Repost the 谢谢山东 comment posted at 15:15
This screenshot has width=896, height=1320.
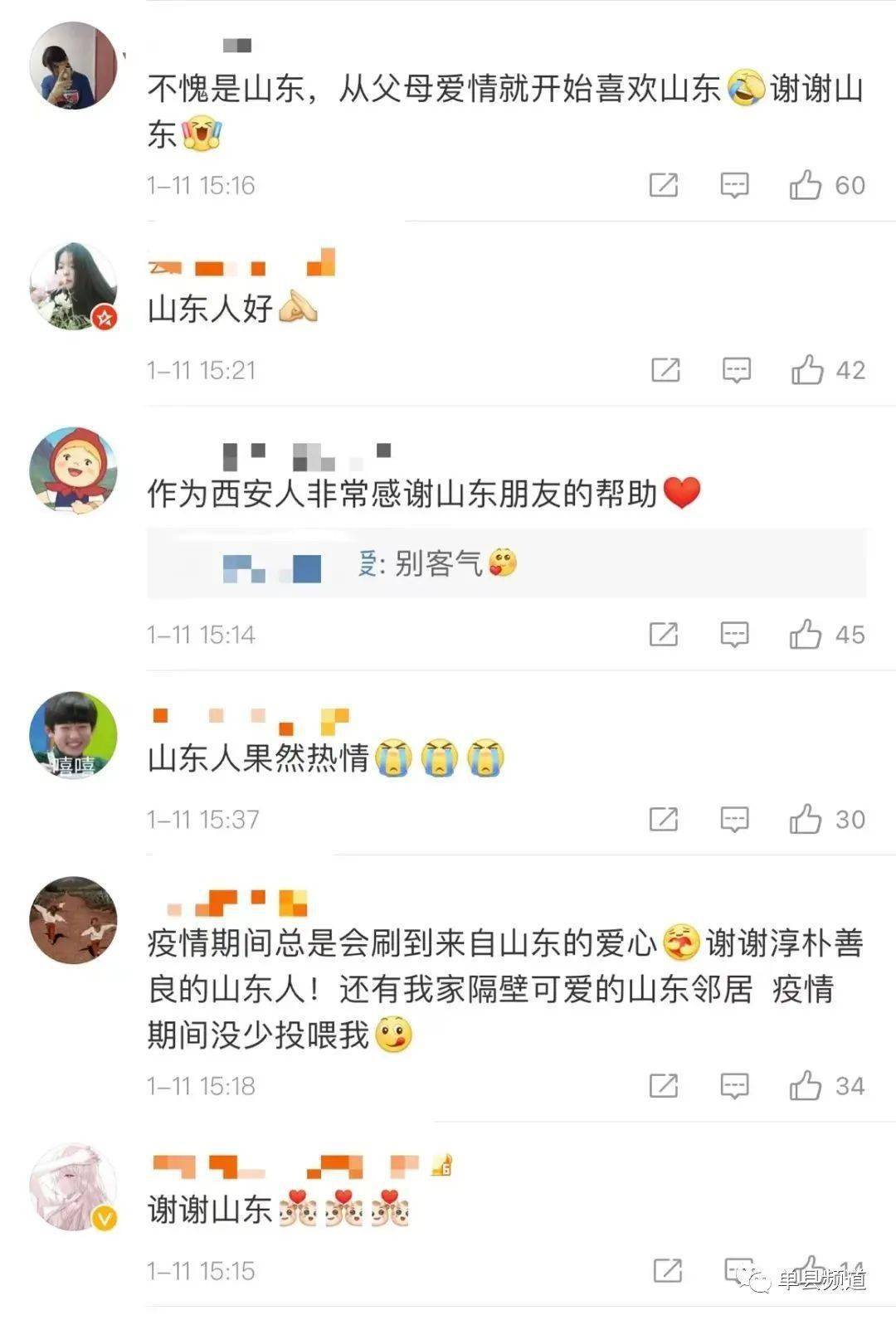tap(667, 1270)
